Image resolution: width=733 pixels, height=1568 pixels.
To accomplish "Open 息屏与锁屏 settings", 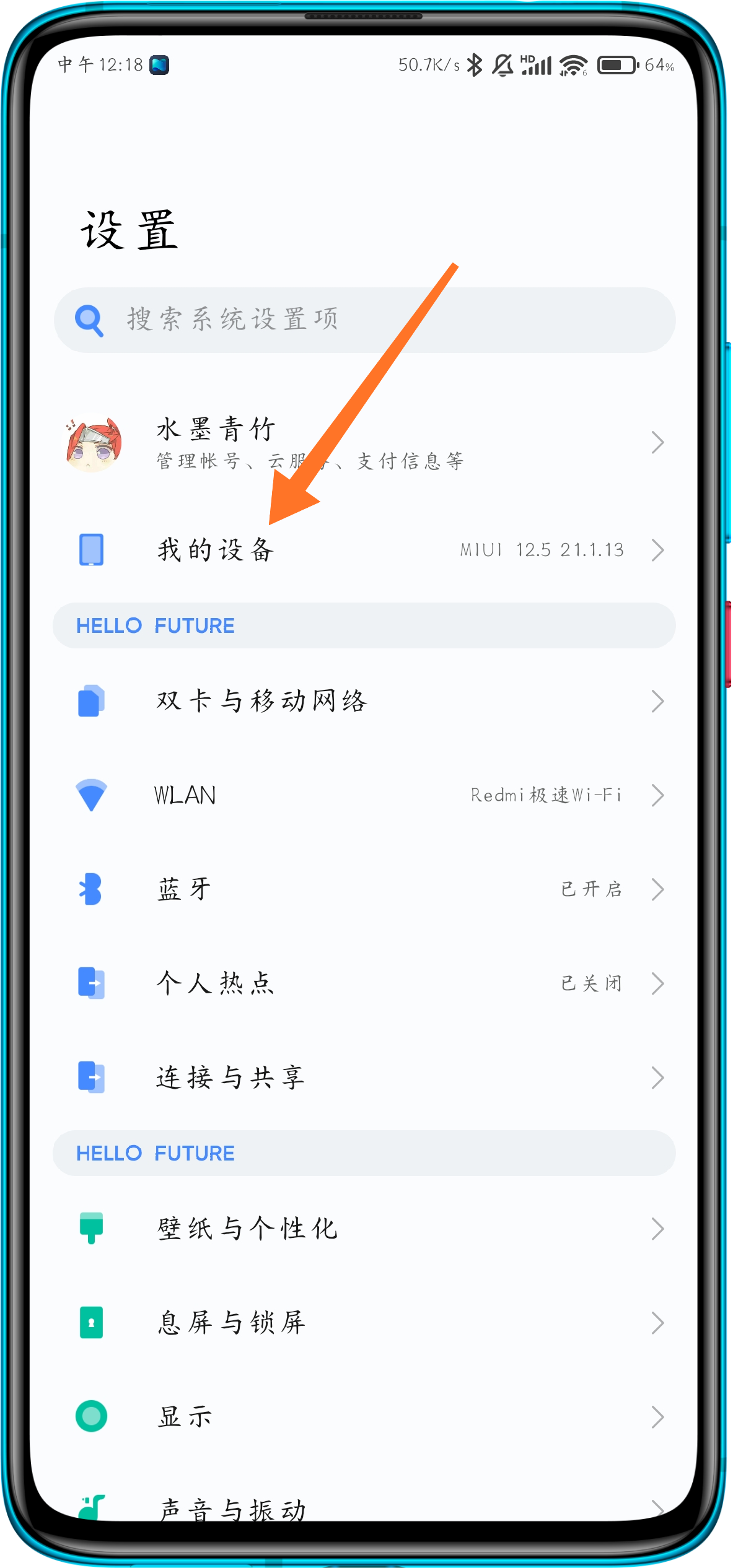I will click(x=364, y=1323).
